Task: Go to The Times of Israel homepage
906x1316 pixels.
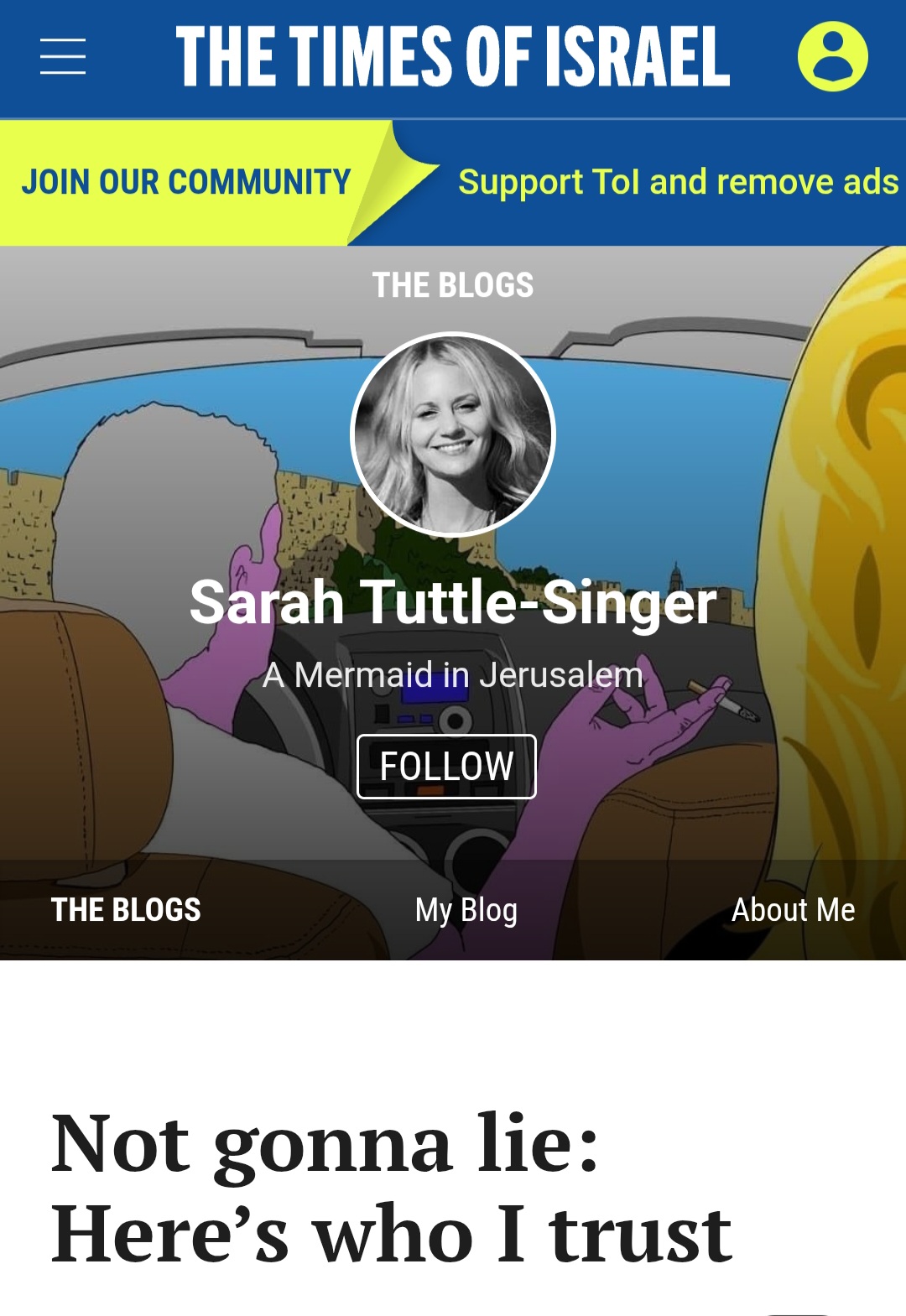Action: pos(453,56)
